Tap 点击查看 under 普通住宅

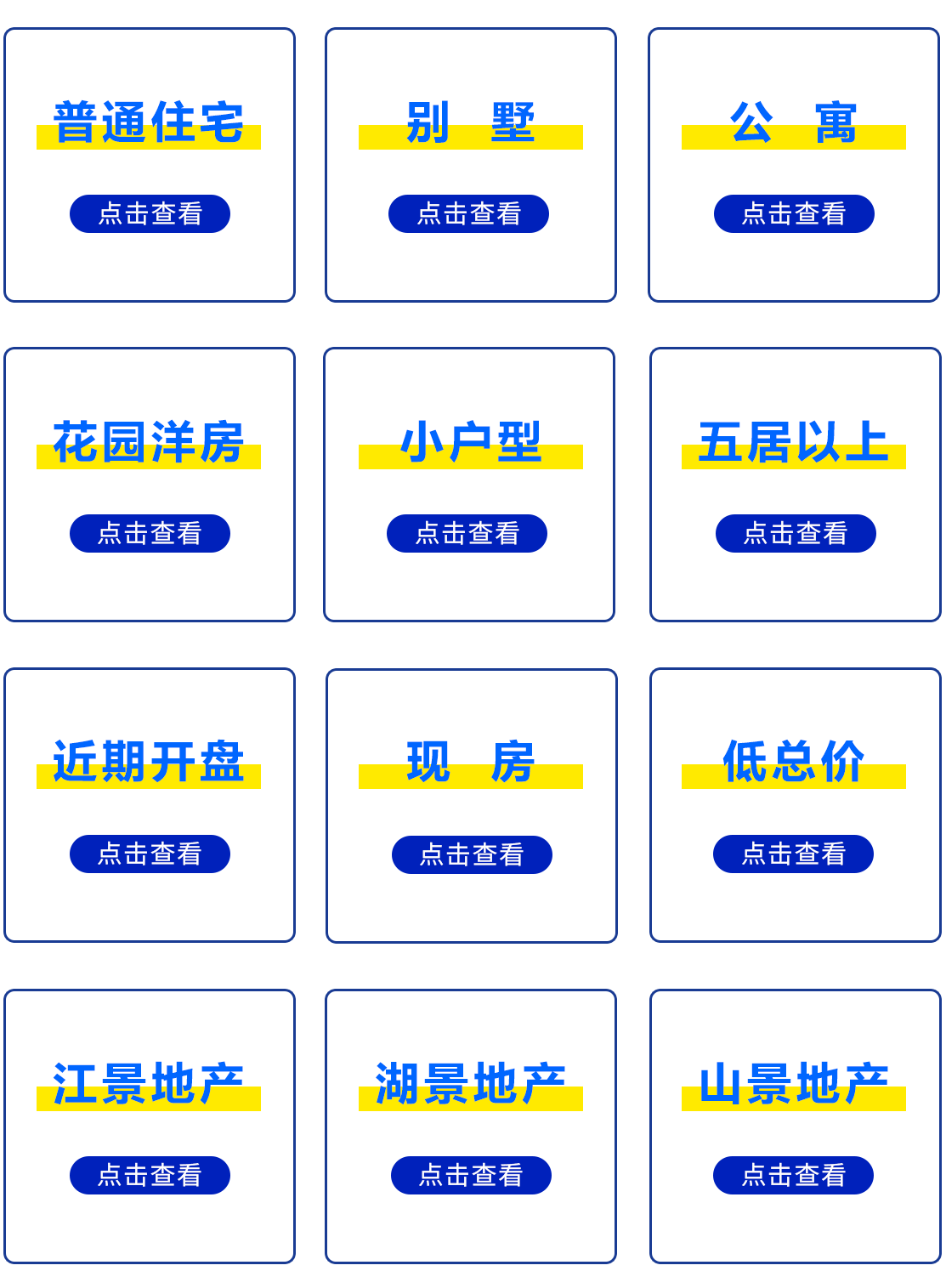(x=150, y=213)
